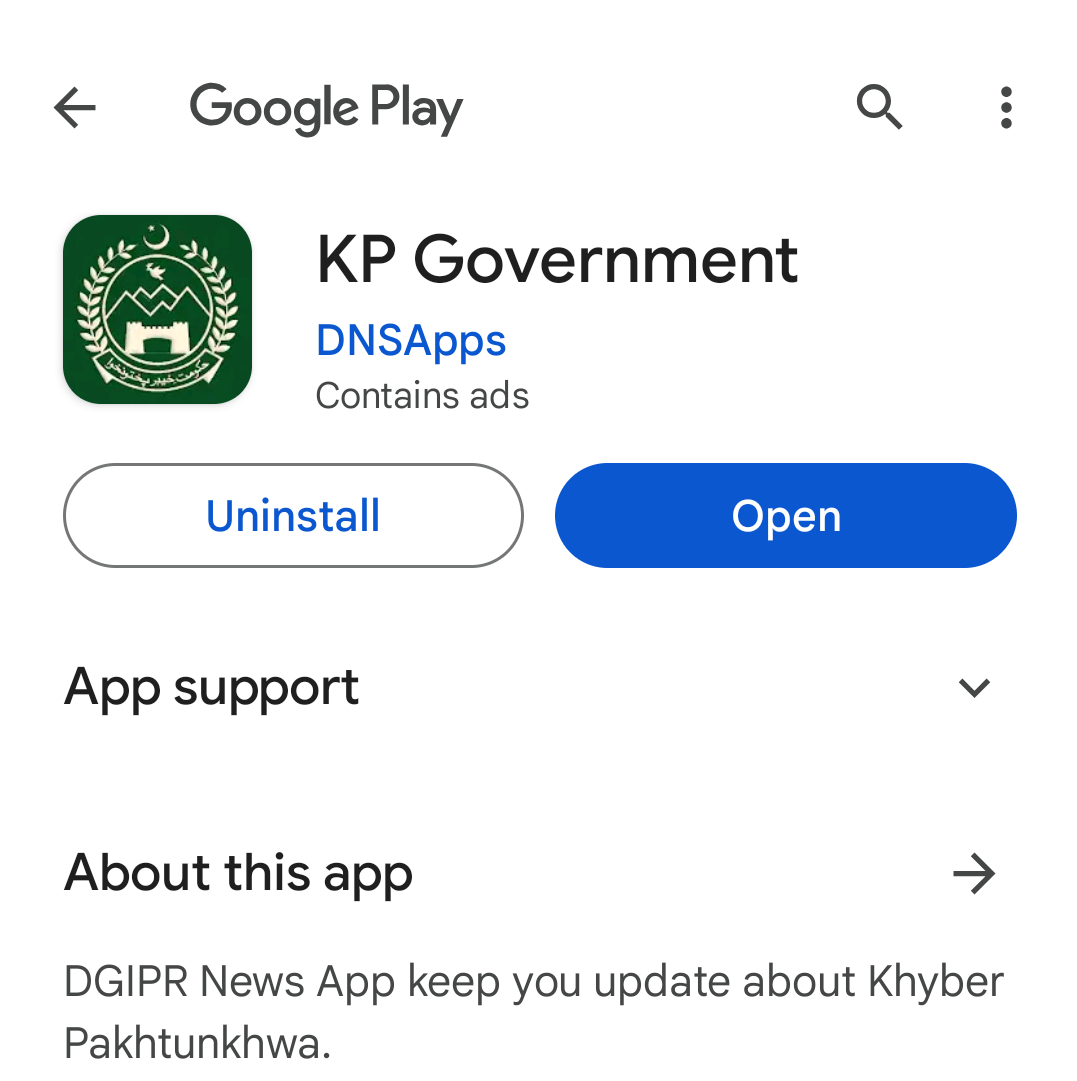Open the KP Government app
The image size is (1077, 1081).
tap(785, 515)
